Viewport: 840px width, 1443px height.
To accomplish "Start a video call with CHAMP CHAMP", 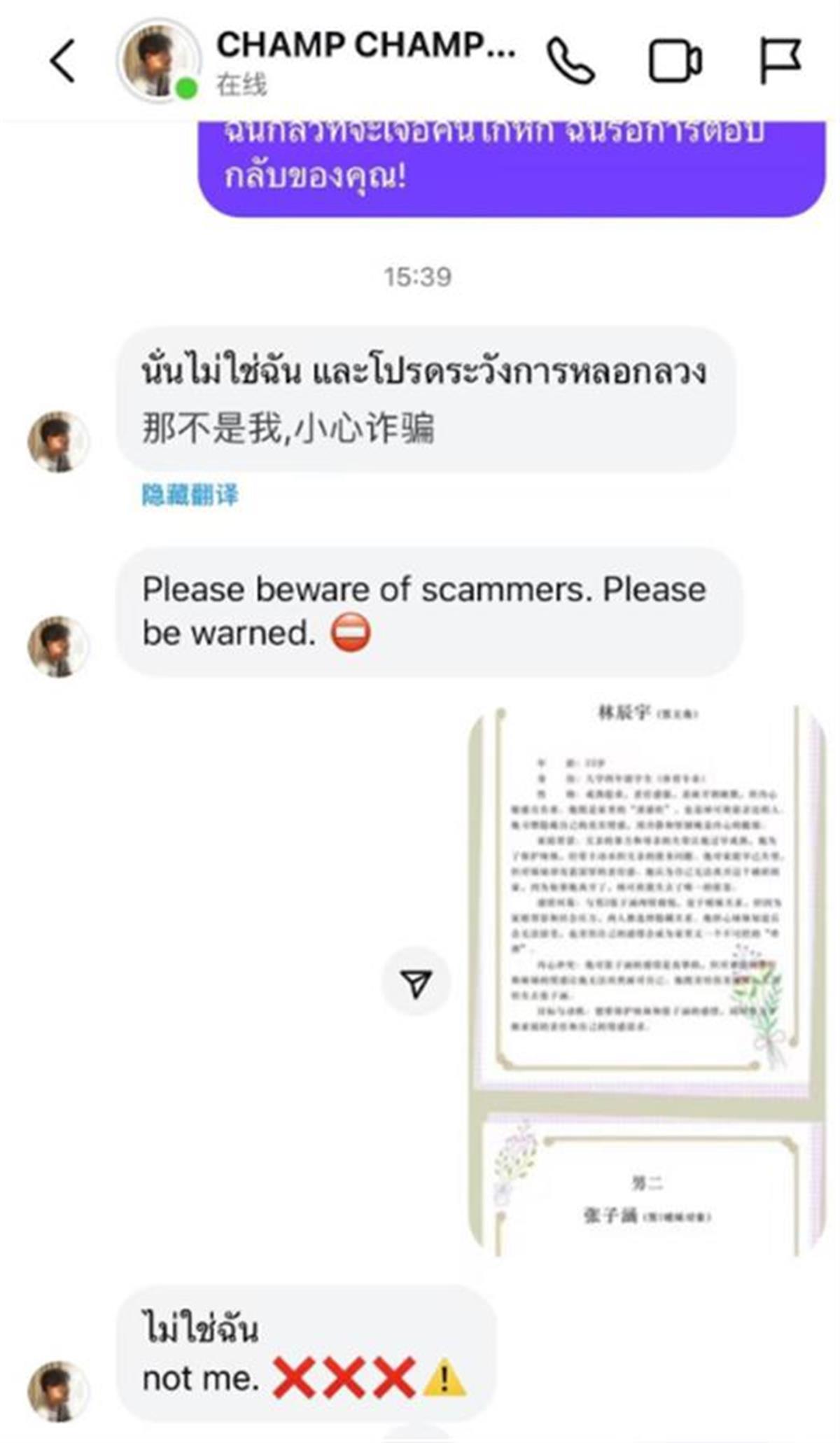I will coord(675,62).
